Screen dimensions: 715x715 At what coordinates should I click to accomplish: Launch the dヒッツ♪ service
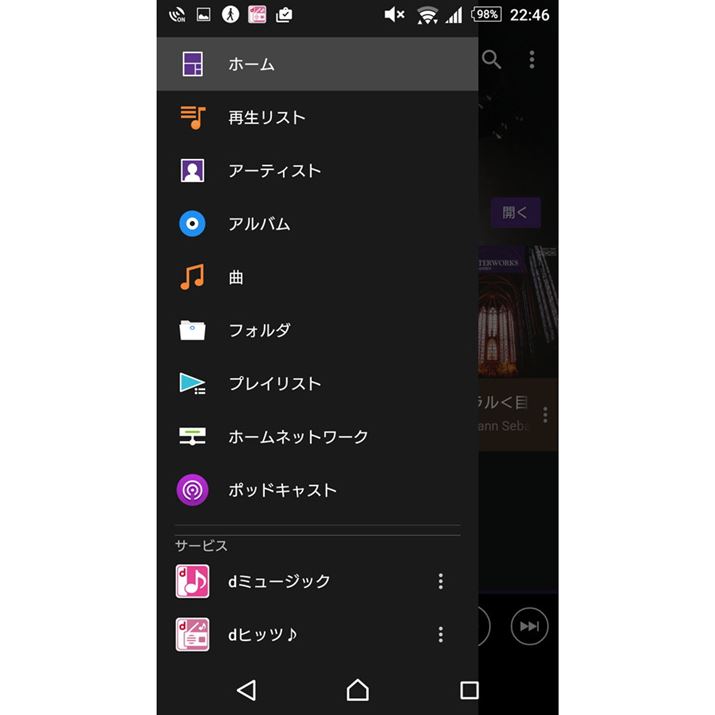[x=290, y=634]
